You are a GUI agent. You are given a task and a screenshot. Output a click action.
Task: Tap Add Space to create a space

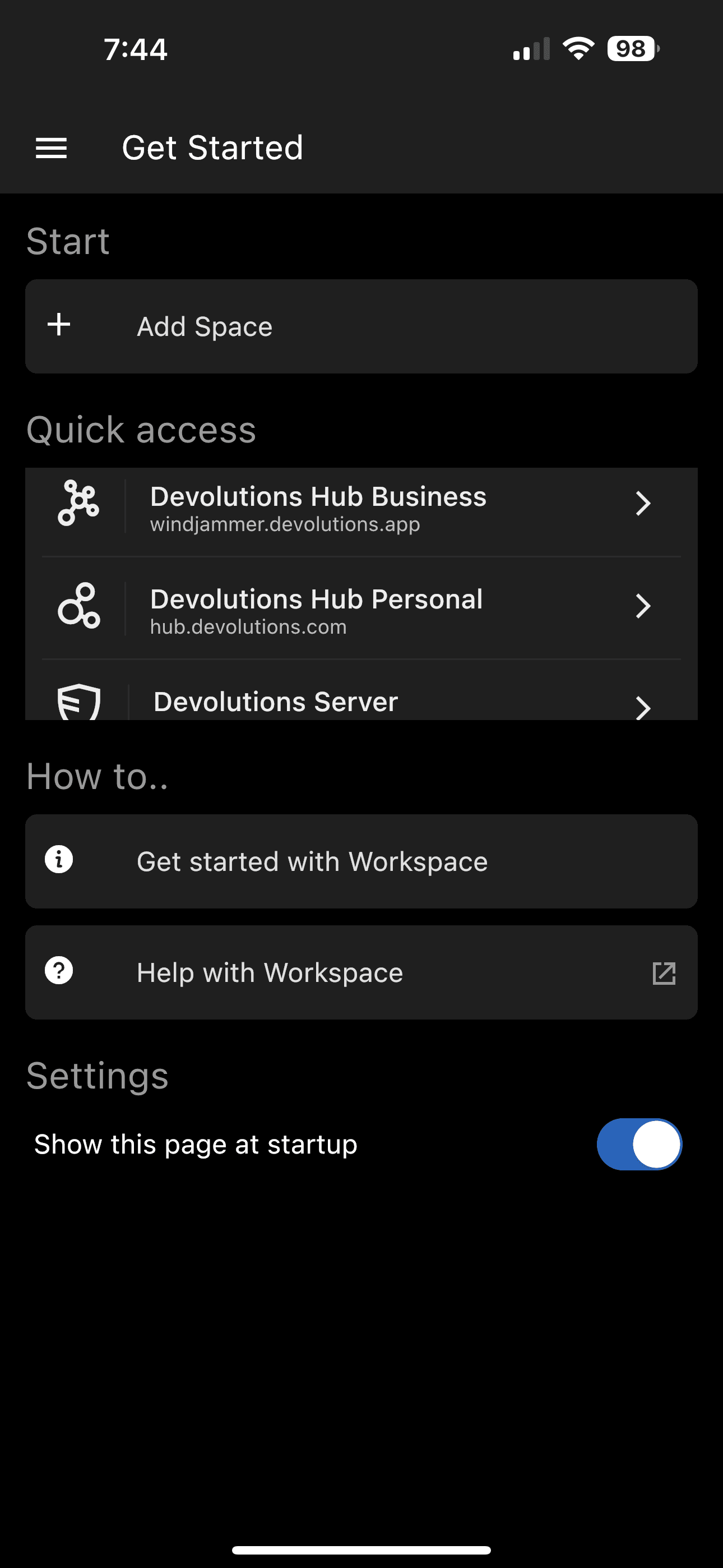360,326
